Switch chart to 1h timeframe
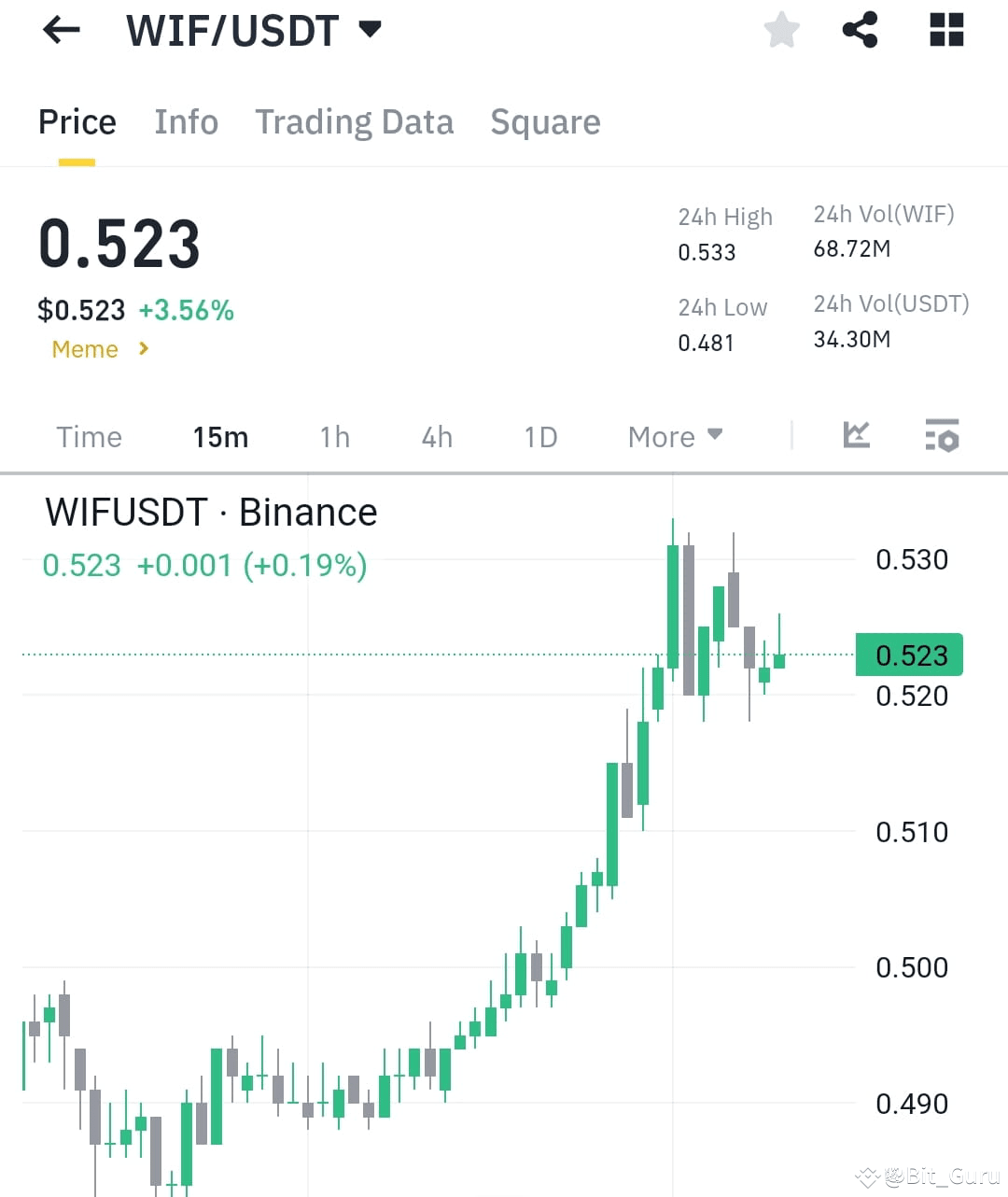This screenshot has height=1197, width=1008. pos(334,436)
